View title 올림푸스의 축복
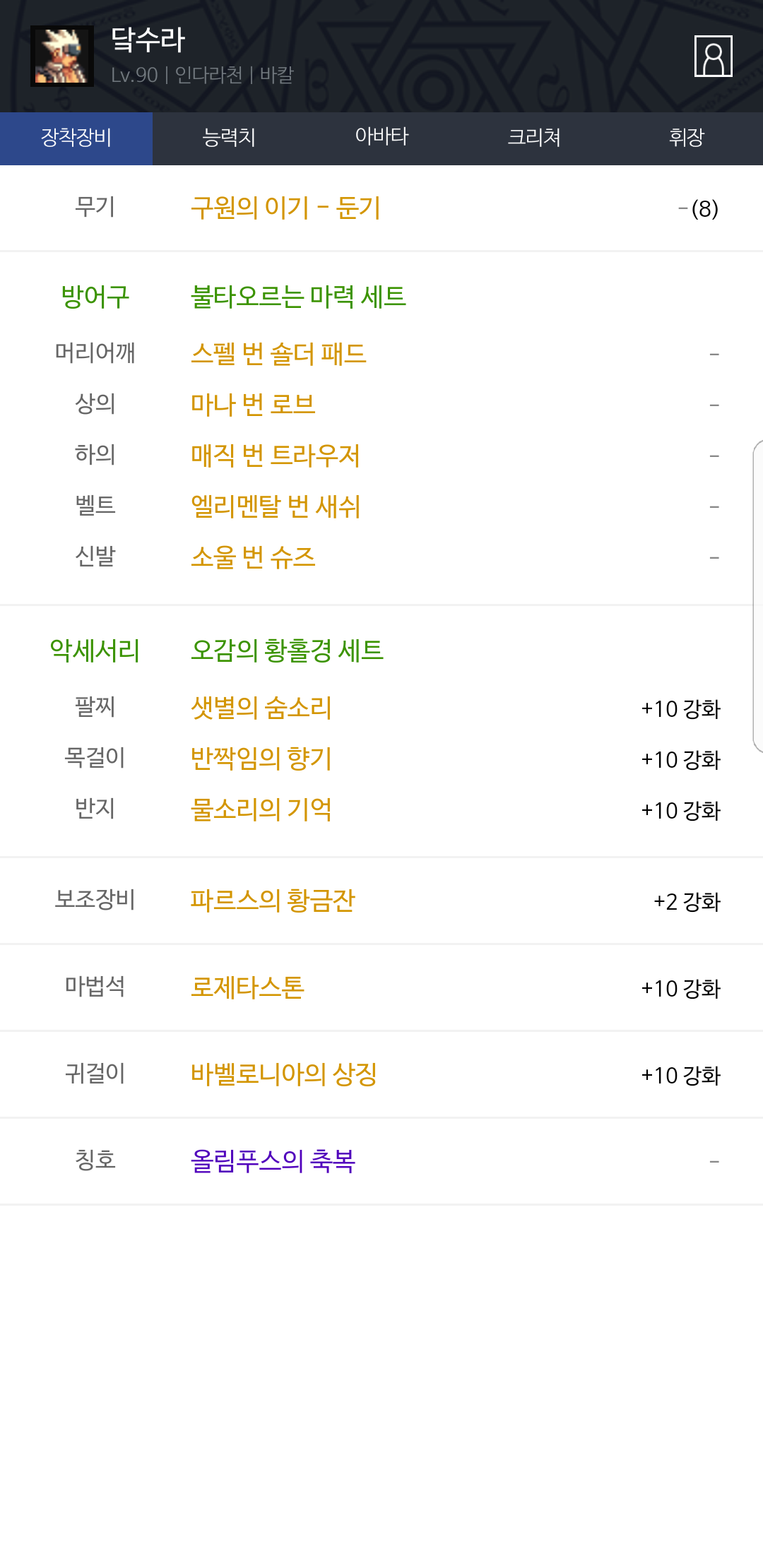 (273, 1161)
